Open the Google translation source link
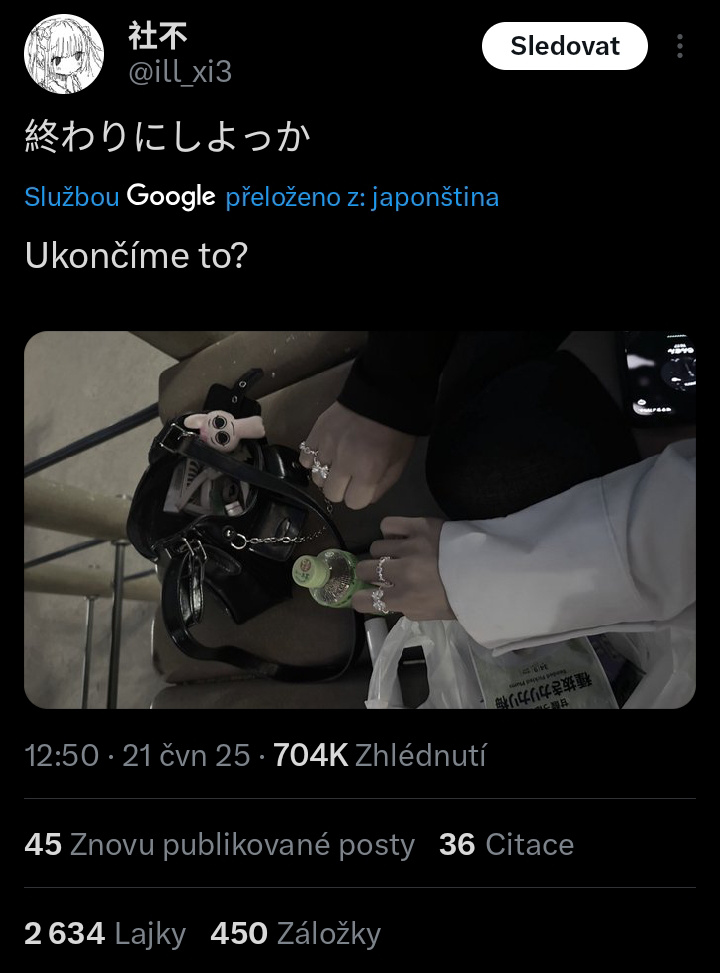This screenshot has height=973, width=720. tap(171, 197)
